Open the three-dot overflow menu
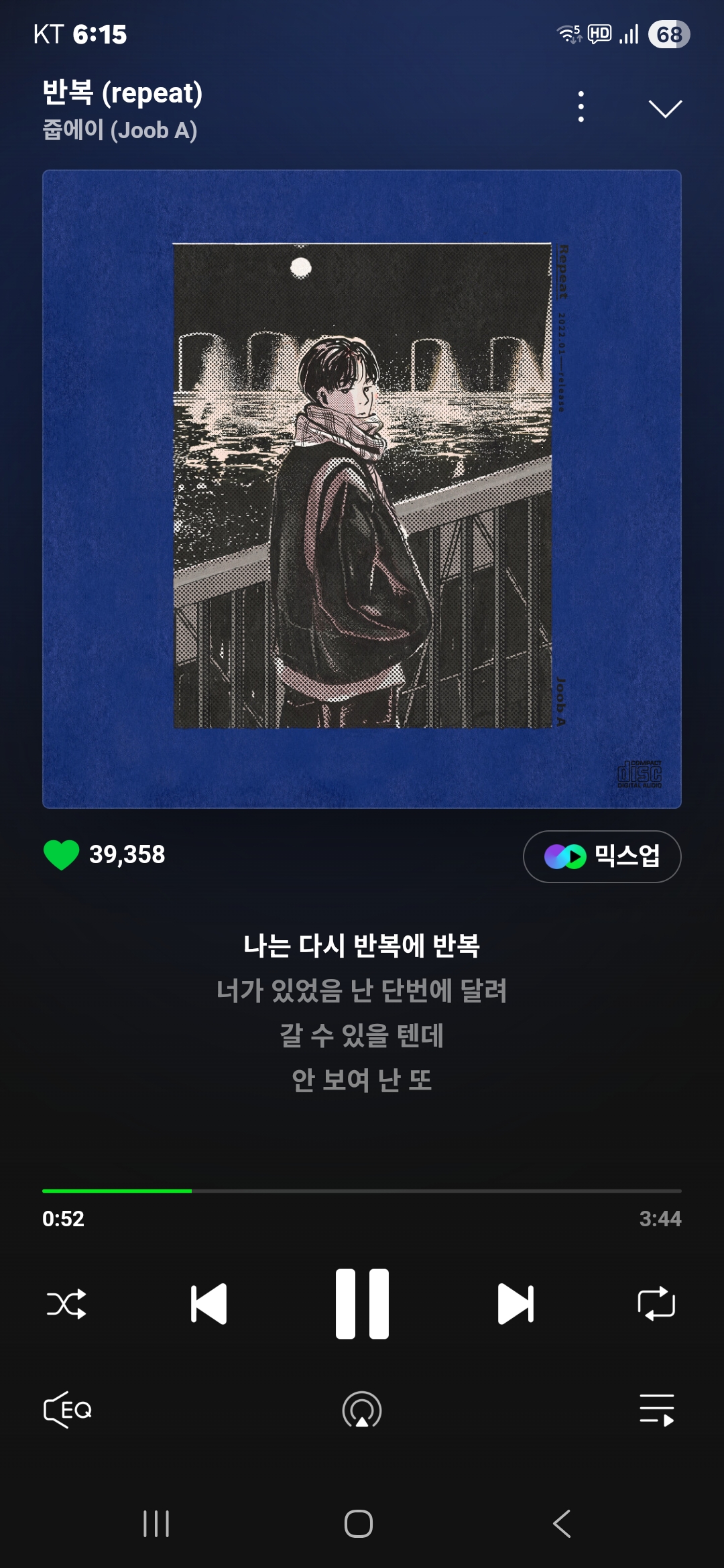Screen dimensions: 724x1568 581,107
